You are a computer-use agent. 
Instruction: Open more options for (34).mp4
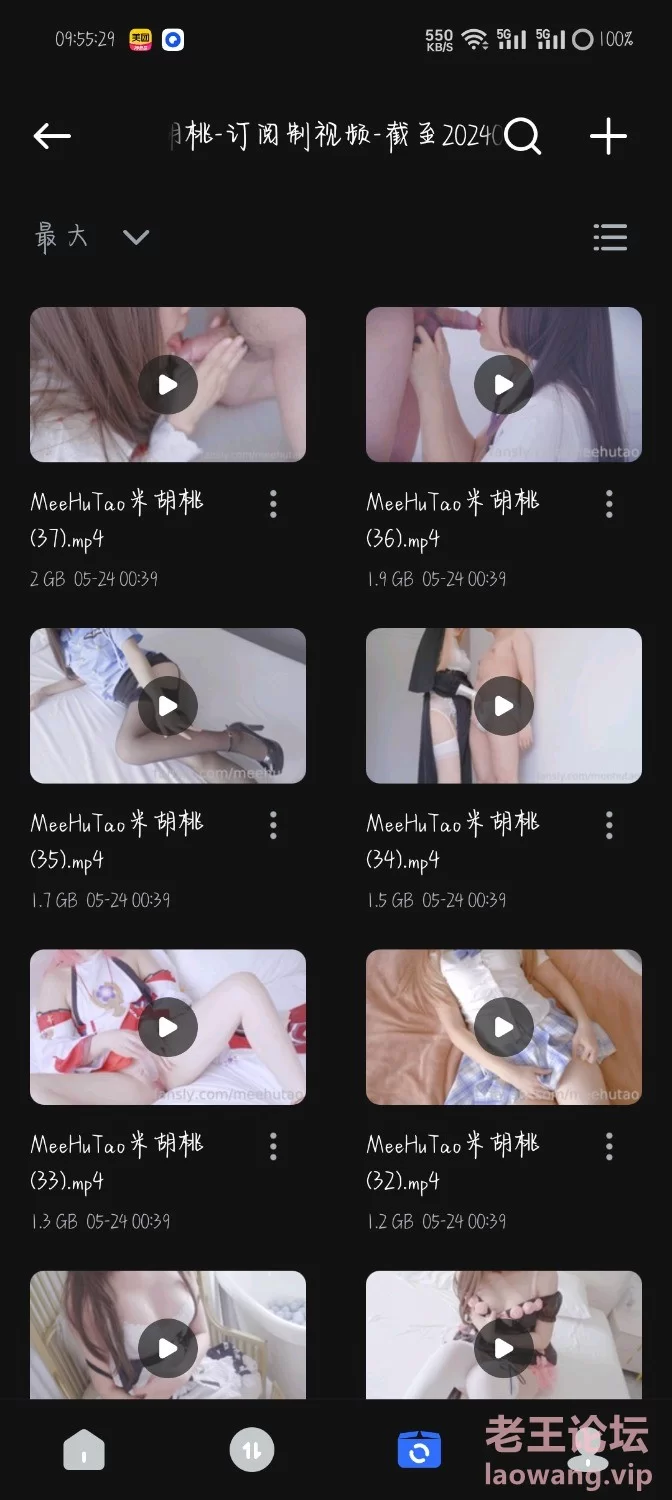[x=609, y=825]
